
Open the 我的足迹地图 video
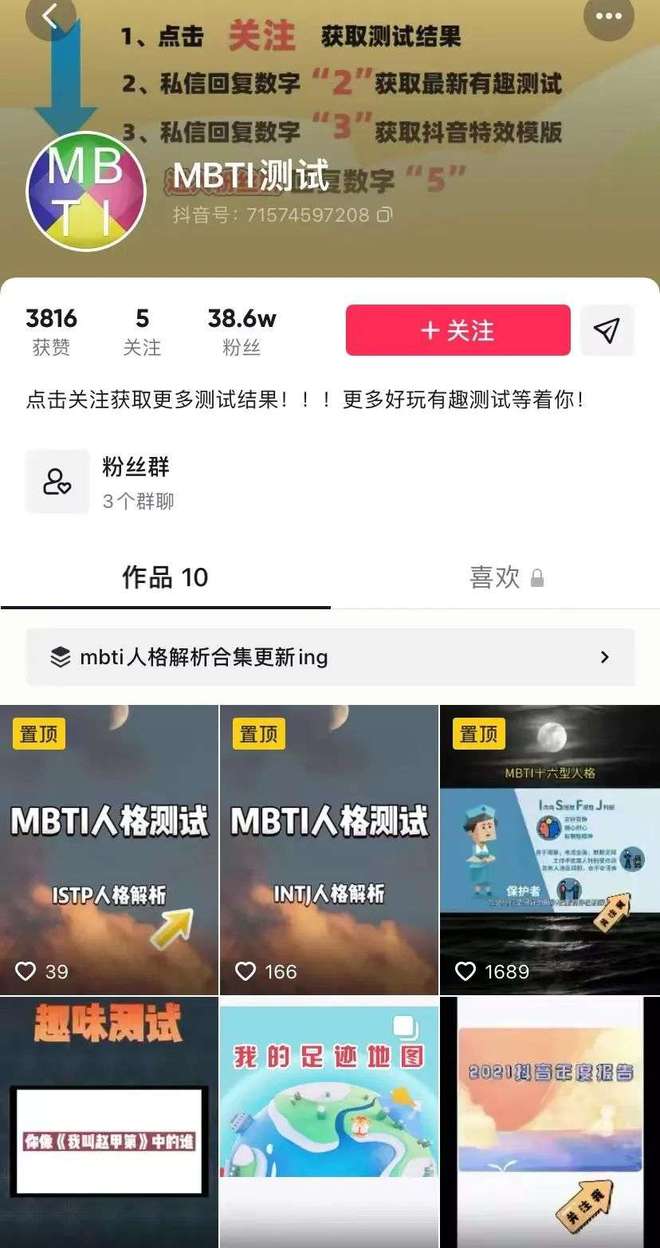pos(329,1120)
